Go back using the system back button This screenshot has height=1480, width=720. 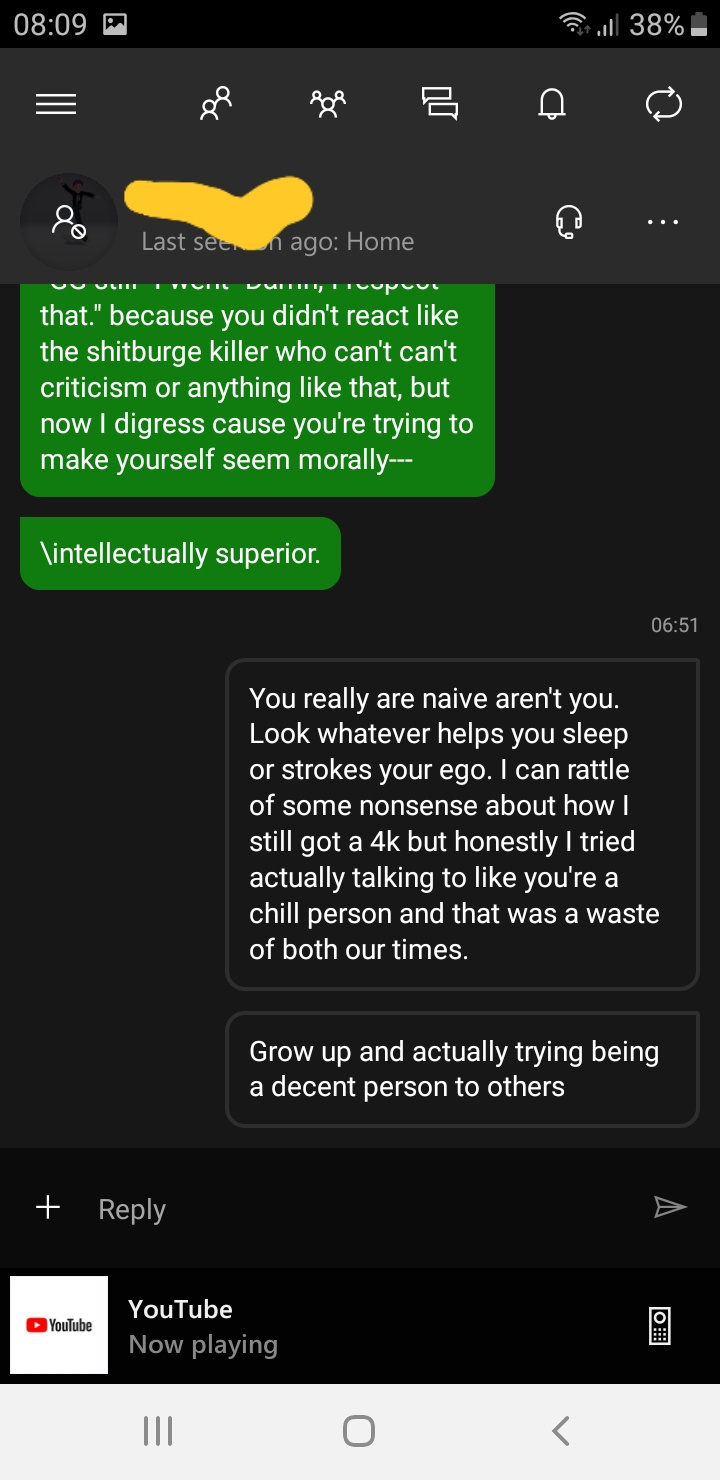[x=561, y=1431]
